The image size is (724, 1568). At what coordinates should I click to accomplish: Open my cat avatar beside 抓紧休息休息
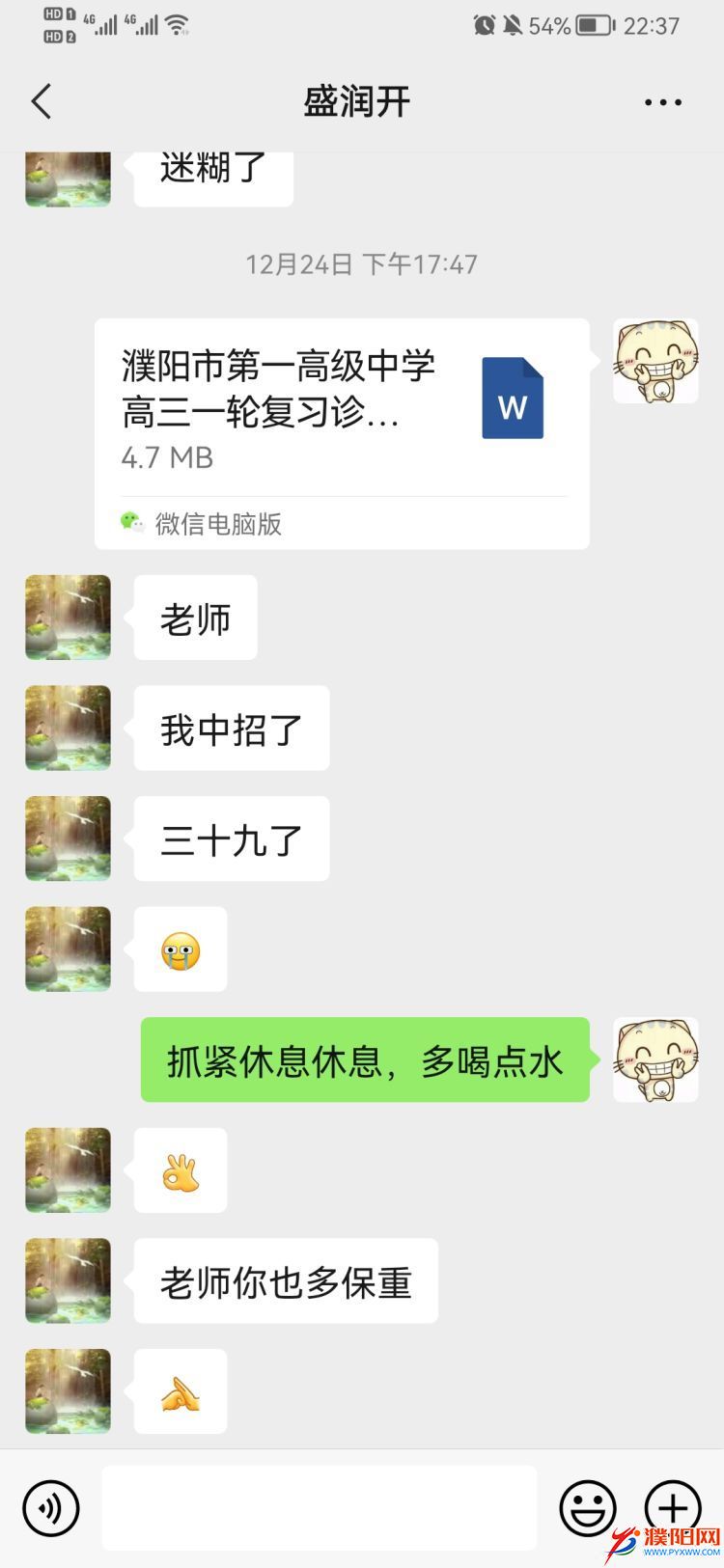[x=655, y=1059]
